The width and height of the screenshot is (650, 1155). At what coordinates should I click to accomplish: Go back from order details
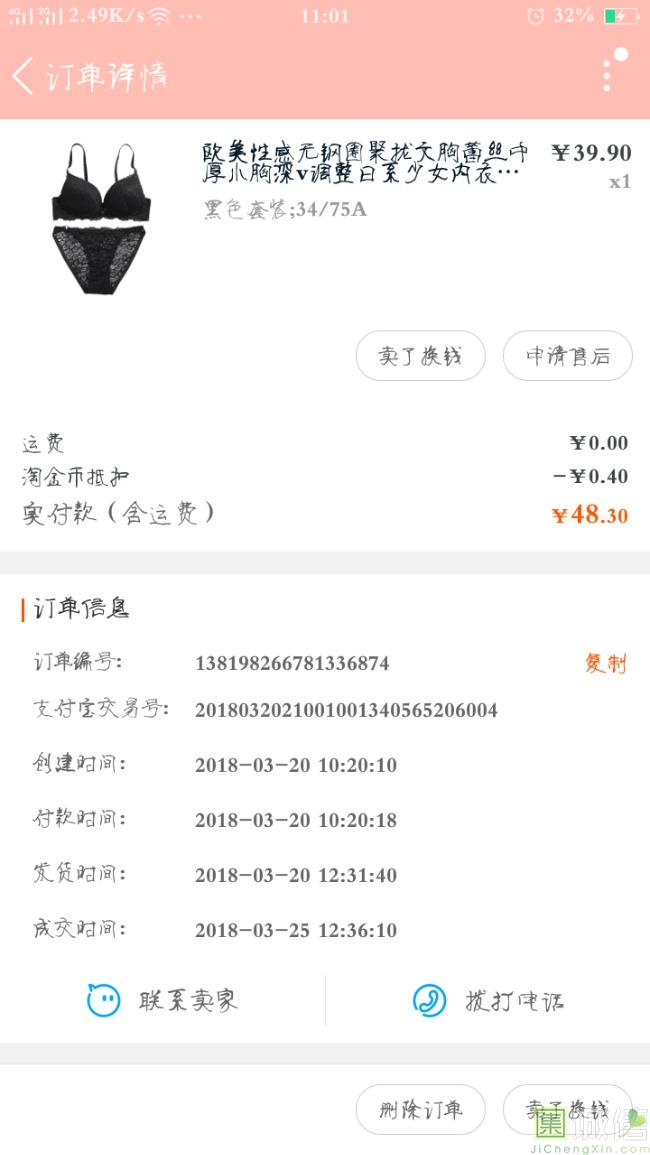[24, 75]
